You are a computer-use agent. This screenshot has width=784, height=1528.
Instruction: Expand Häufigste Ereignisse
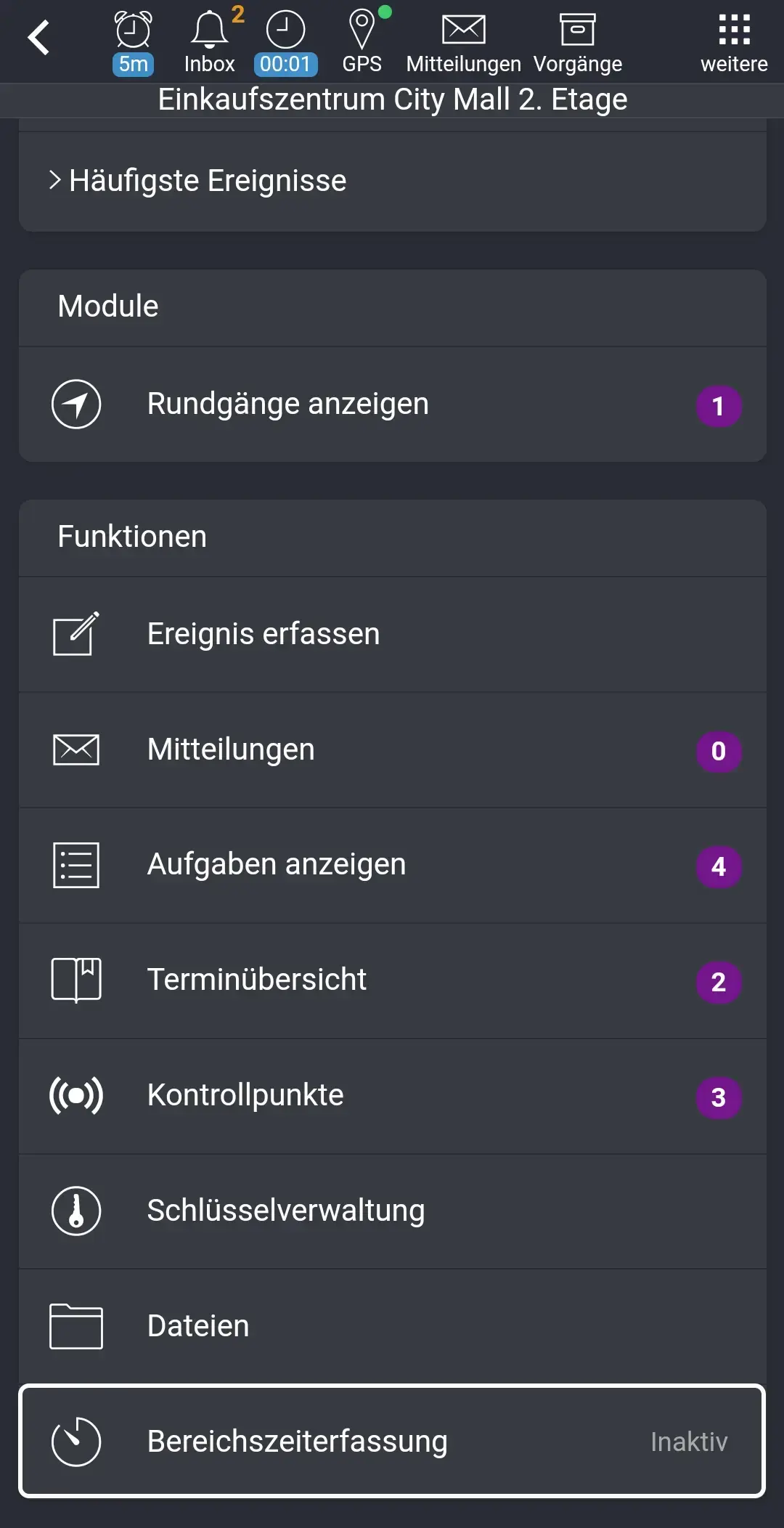click(x=206, y=179)
